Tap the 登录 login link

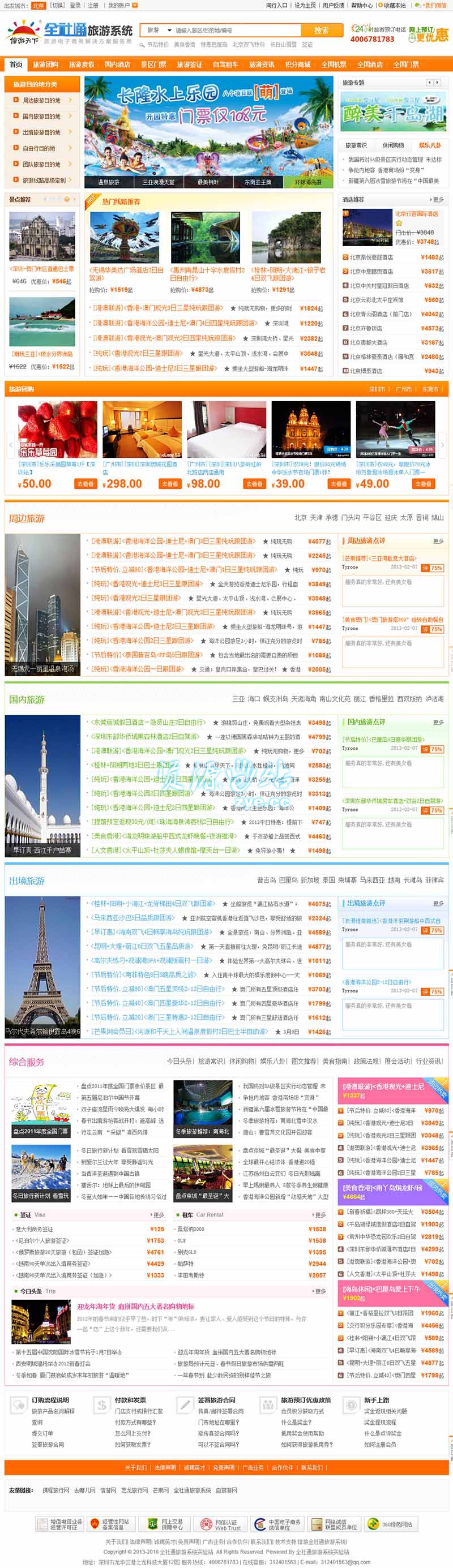point(75,6)
